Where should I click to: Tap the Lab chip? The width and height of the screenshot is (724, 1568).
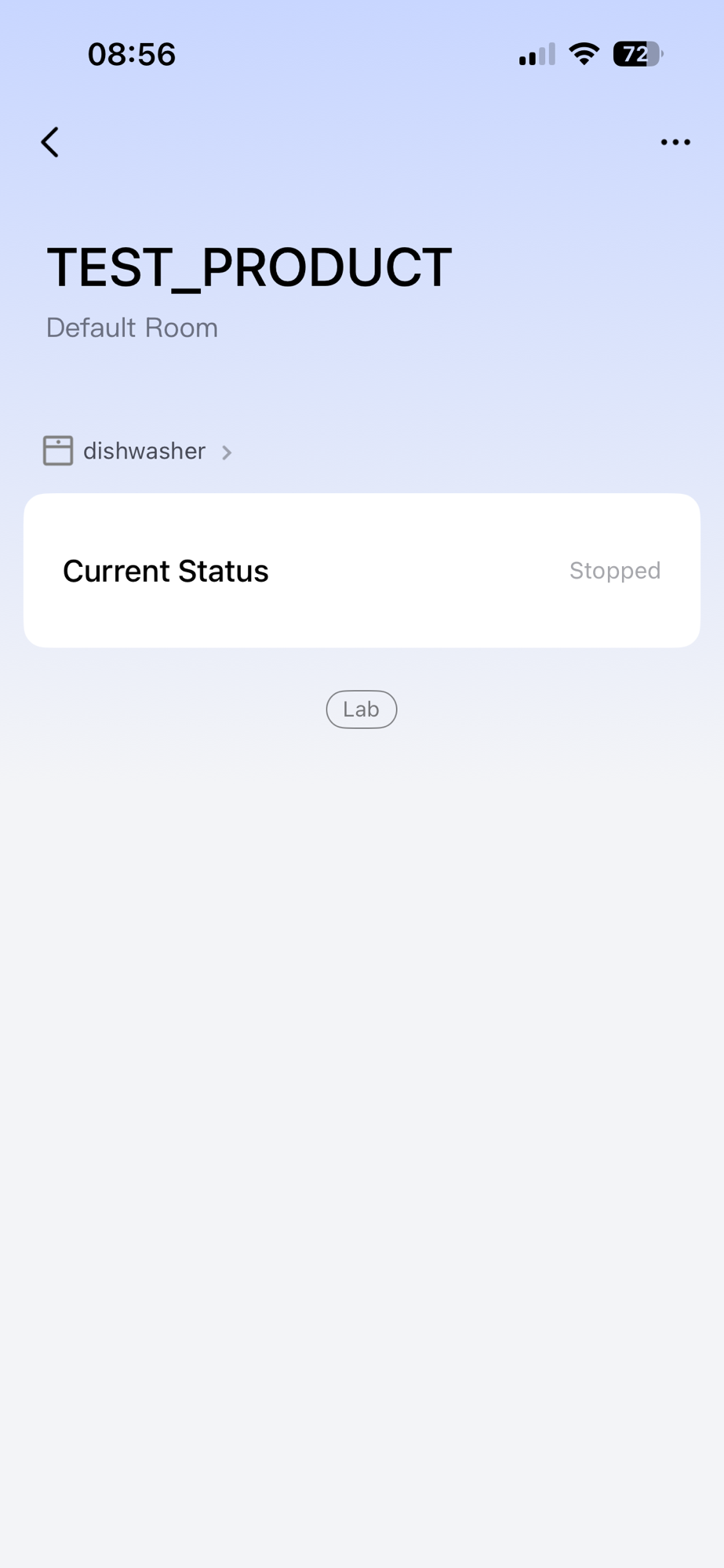(361, 710)
